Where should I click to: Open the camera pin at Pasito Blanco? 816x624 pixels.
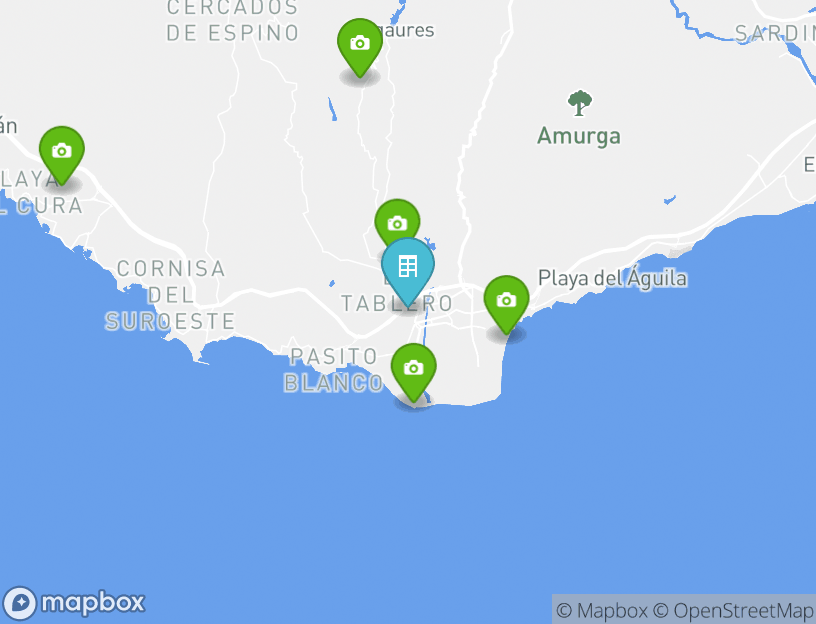tap(413, 369)
